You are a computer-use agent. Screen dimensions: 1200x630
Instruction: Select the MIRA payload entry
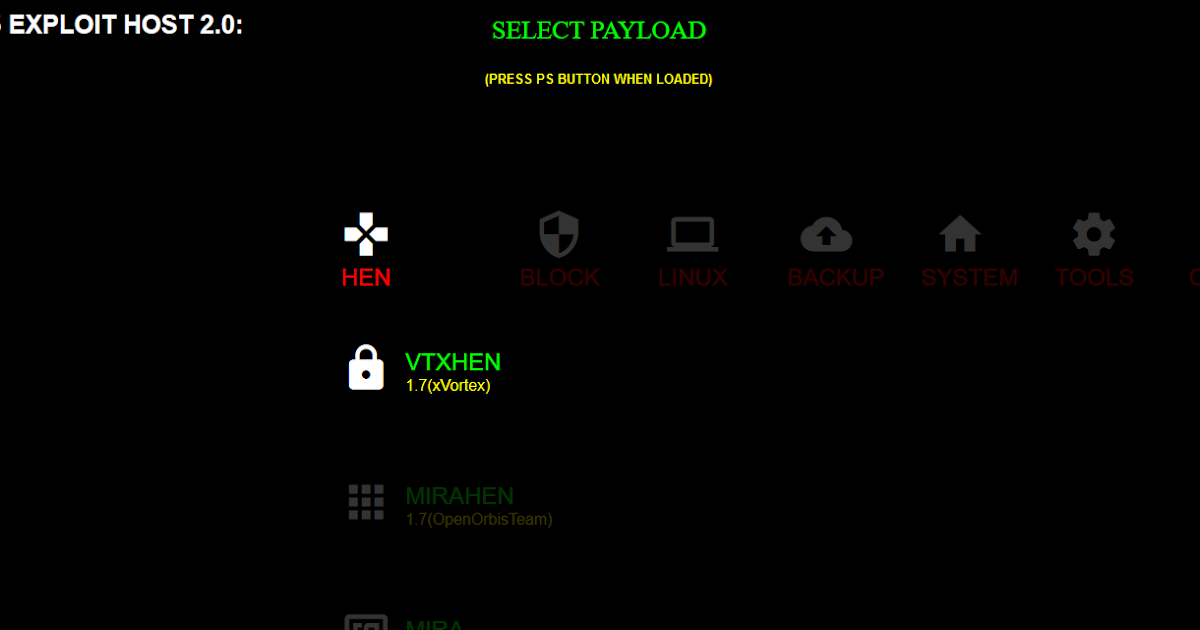pos(404,622)
